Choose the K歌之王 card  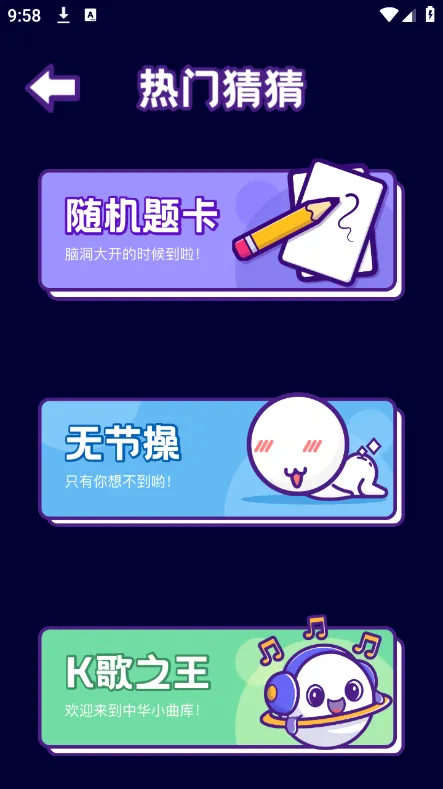coord(220,690)
